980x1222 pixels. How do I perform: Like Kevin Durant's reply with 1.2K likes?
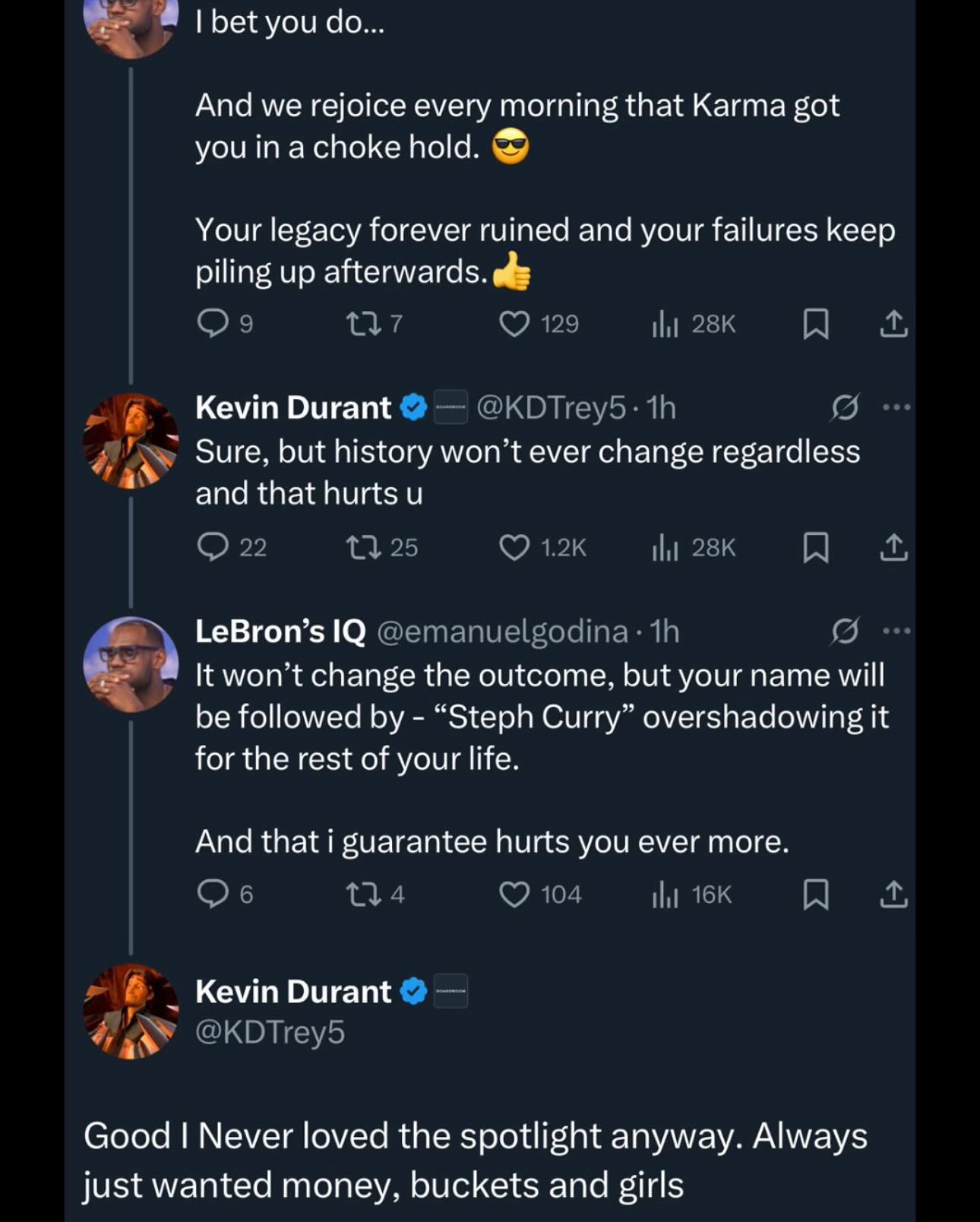514,547
